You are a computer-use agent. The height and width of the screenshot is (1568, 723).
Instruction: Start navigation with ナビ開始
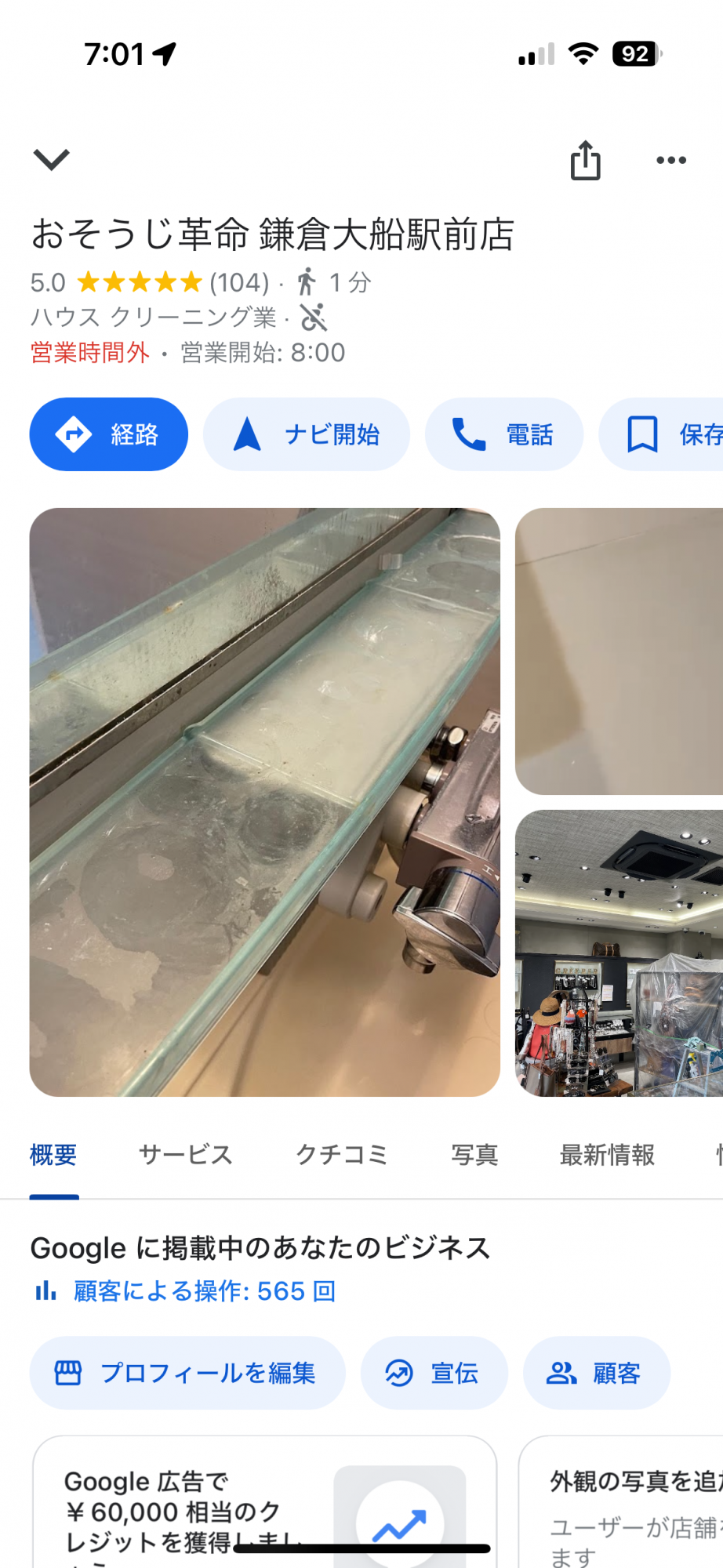click(307, 434)
